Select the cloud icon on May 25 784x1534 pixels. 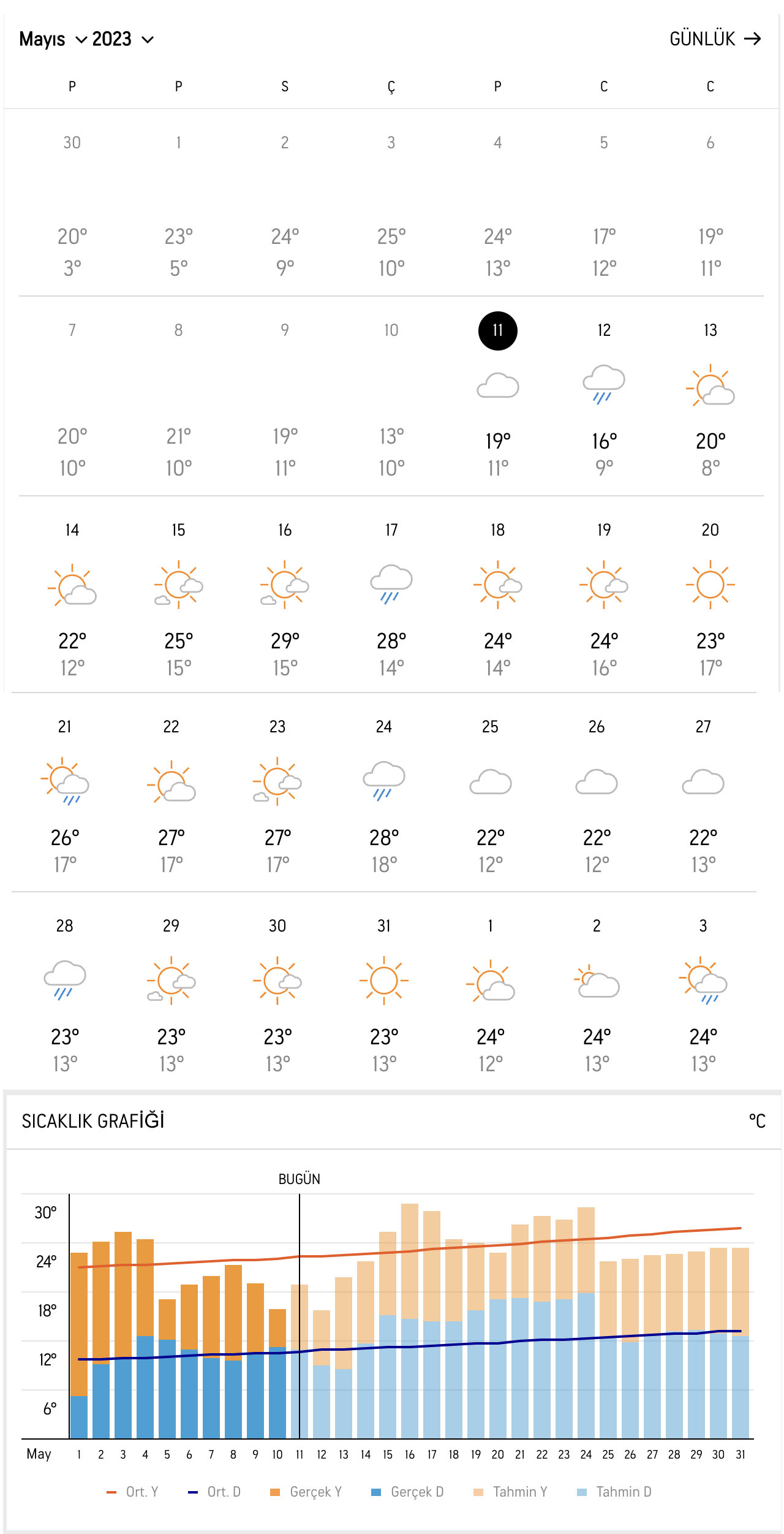pos(490,781)
